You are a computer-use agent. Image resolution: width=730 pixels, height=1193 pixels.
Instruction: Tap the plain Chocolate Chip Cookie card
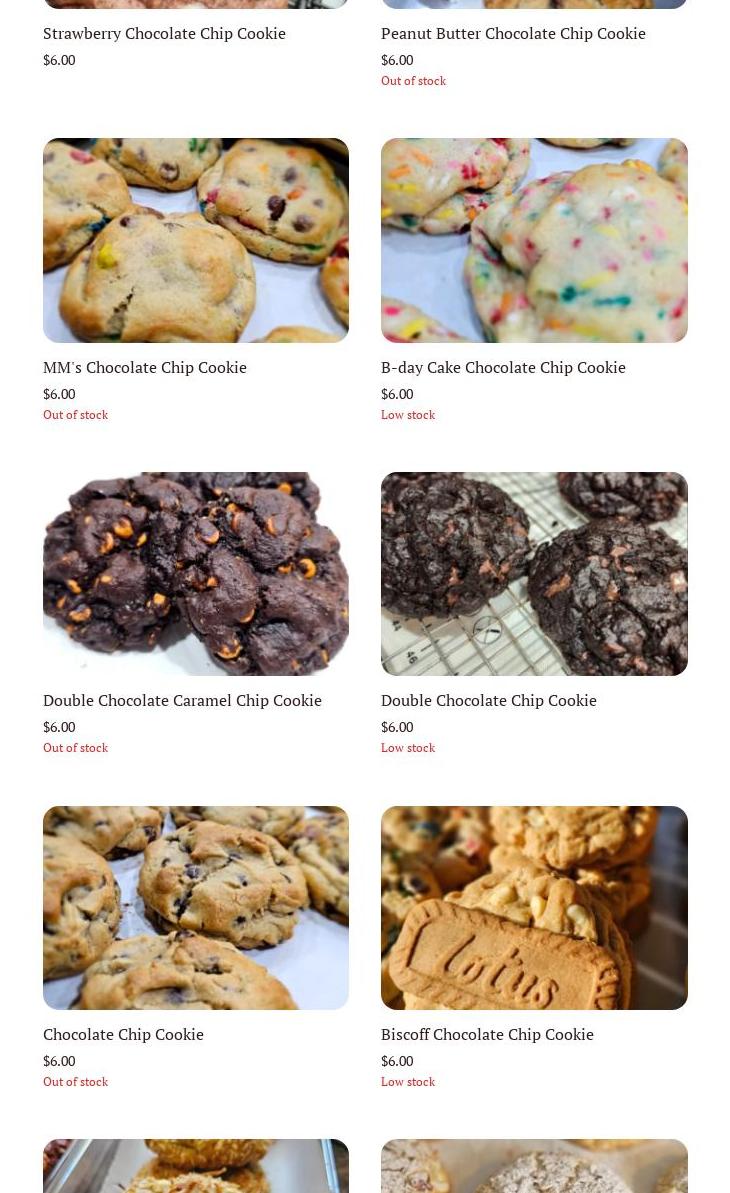pos(195,908)
